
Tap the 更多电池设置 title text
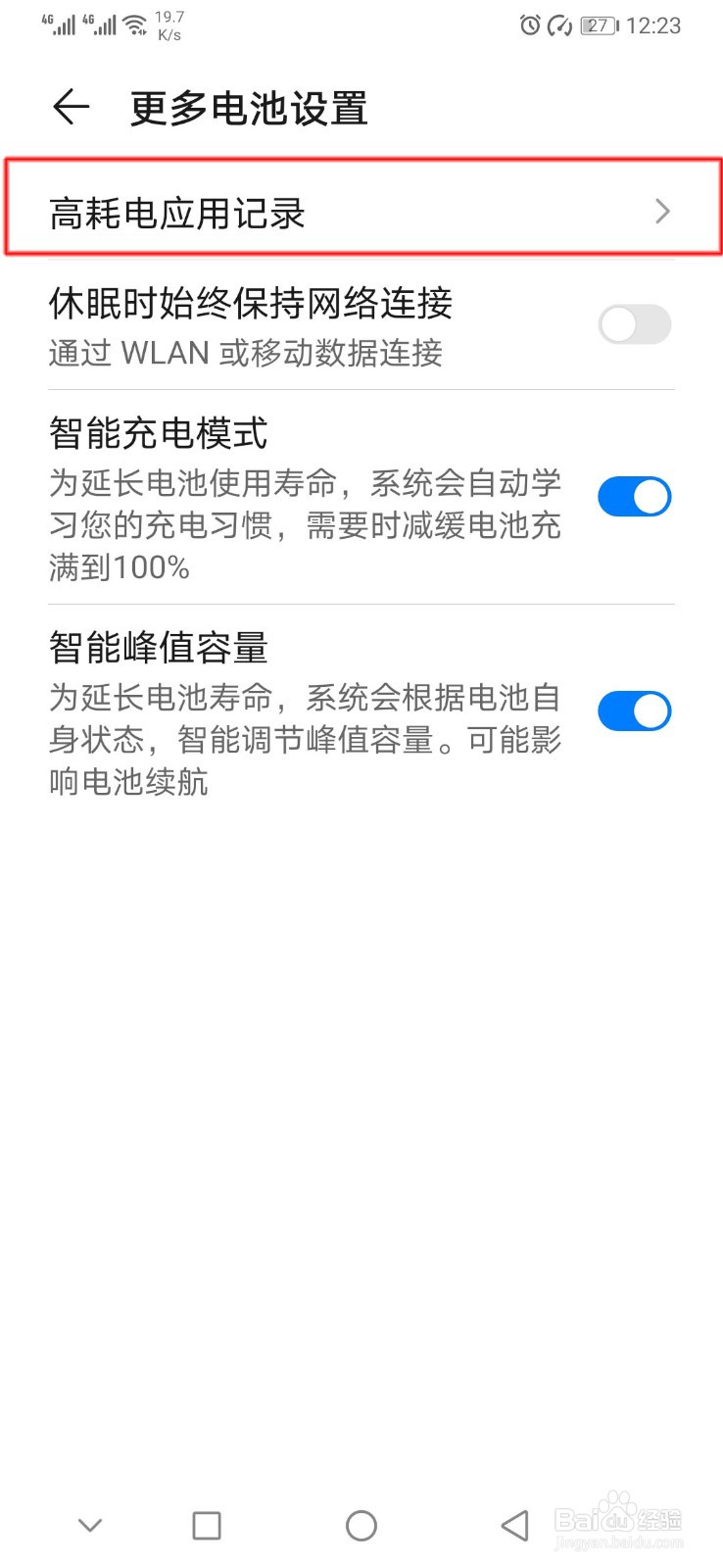click(x=246, y=108)
